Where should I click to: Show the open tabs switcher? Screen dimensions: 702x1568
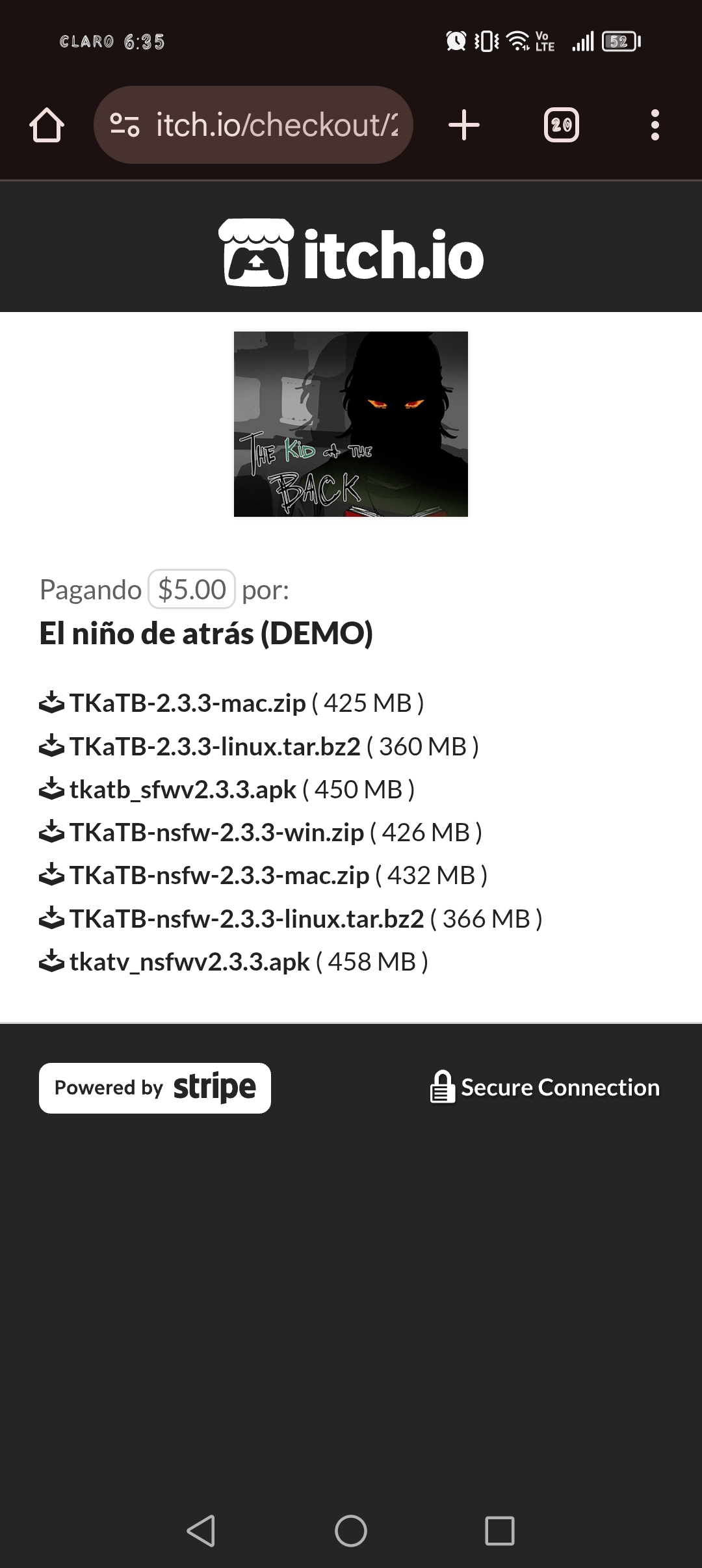tap(561, 125)
